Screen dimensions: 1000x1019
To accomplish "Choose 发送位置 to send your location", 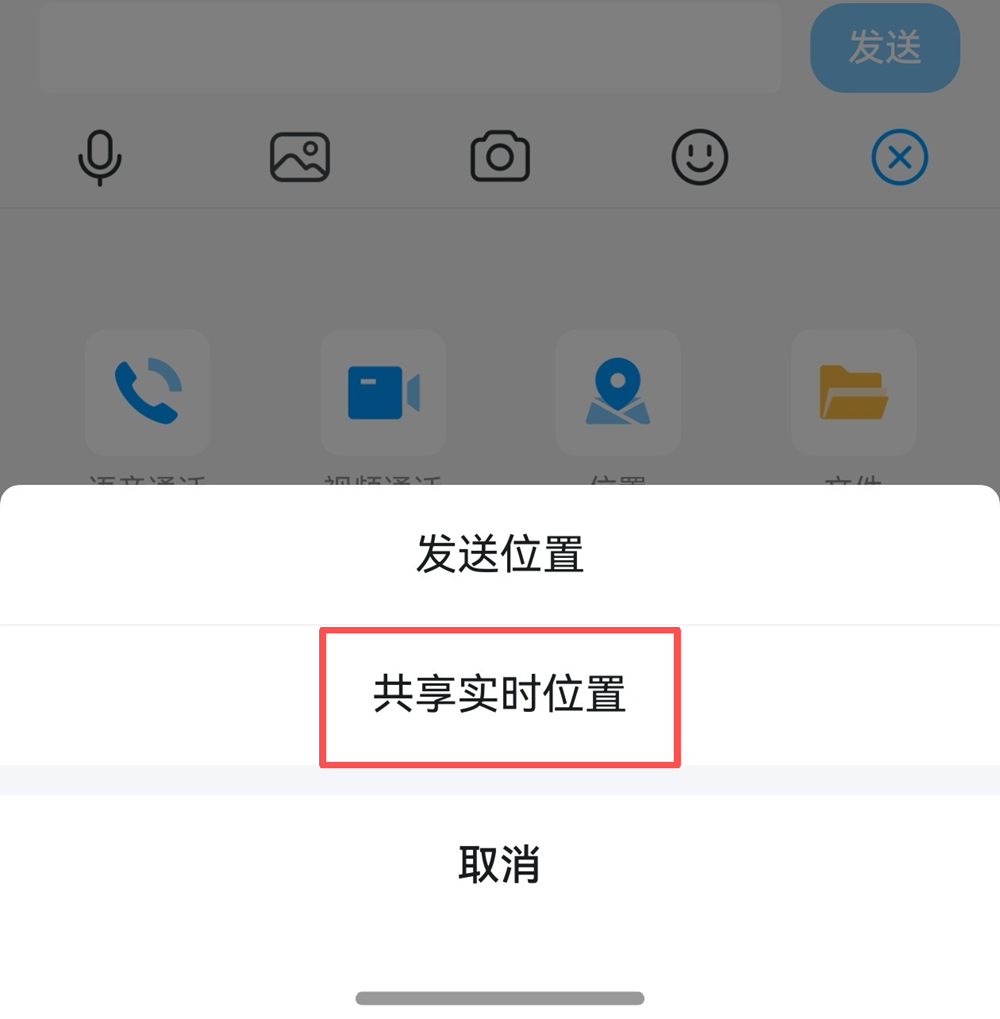I will point(499,555).
